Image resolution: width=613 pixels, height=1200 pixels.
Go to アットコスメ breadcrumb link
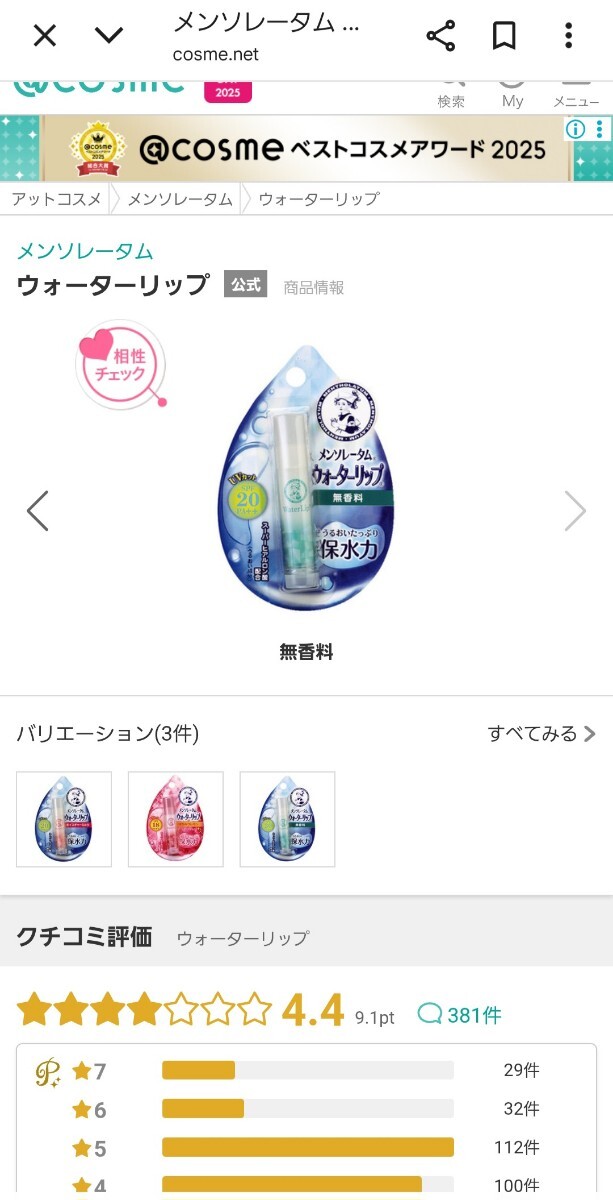pyautogui.click(x=56, y=199)
